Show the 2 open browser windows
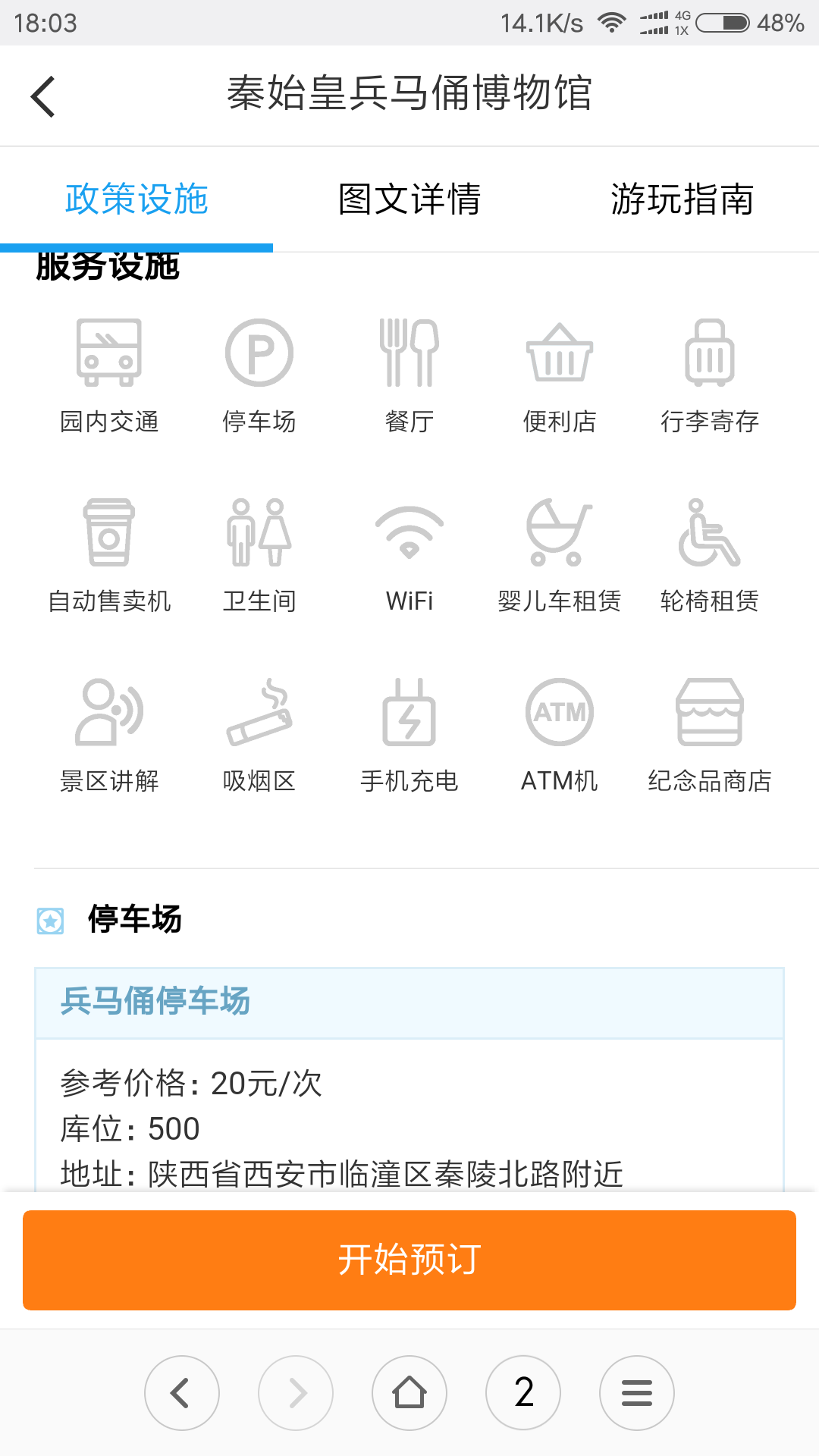Viewport: 819px width, 1456px height. 523,1392
